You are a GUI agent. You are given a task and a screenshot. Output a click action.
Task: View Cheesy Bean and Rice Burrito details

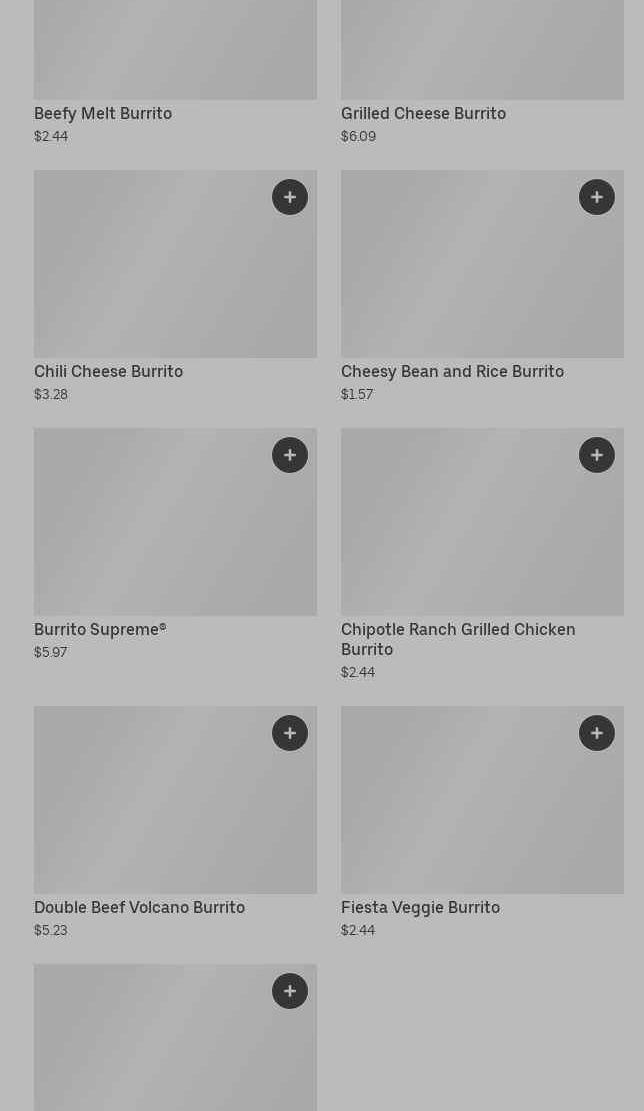(452, 372)
